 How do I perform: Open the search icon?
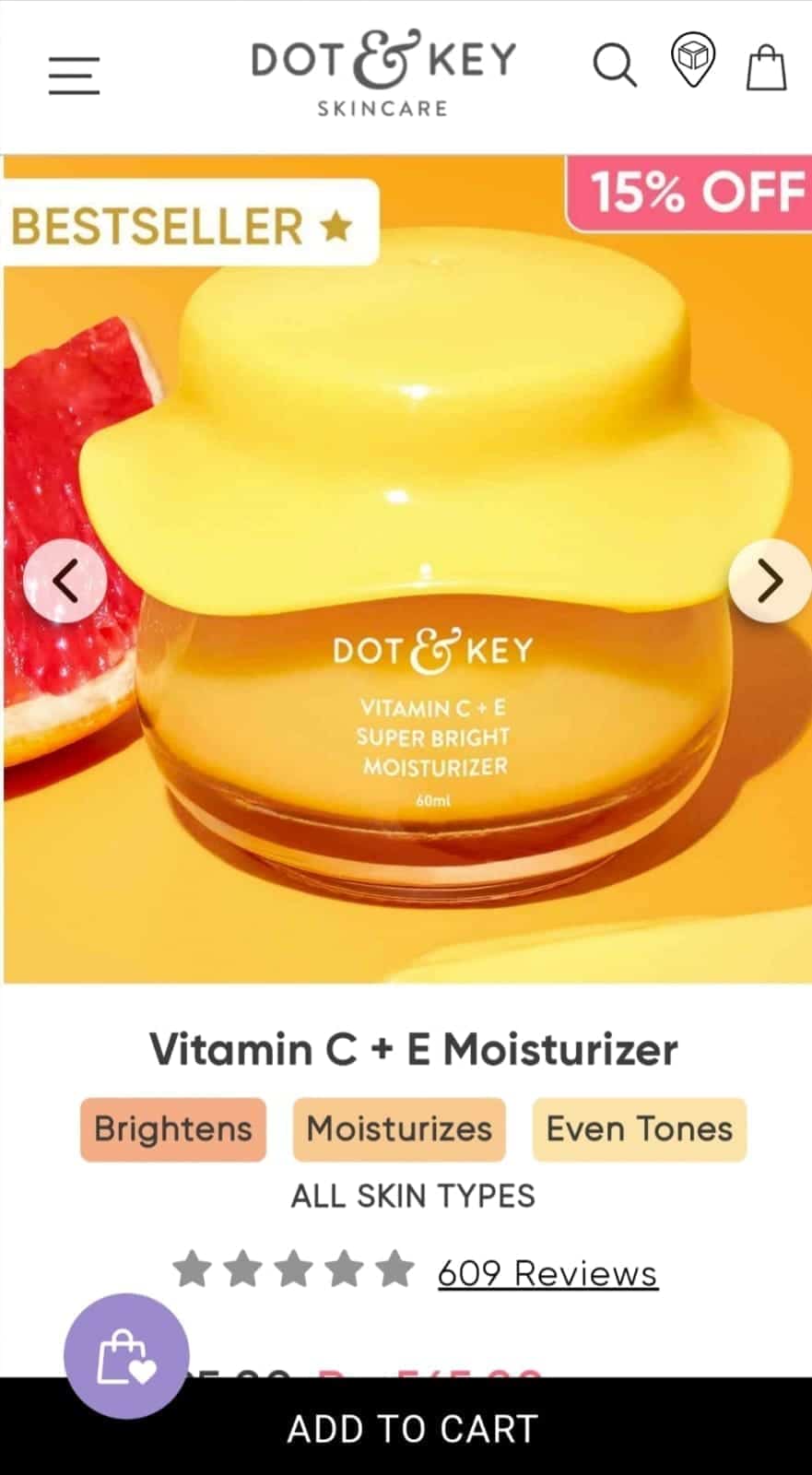pyautogui.click(x=613, y=65)
